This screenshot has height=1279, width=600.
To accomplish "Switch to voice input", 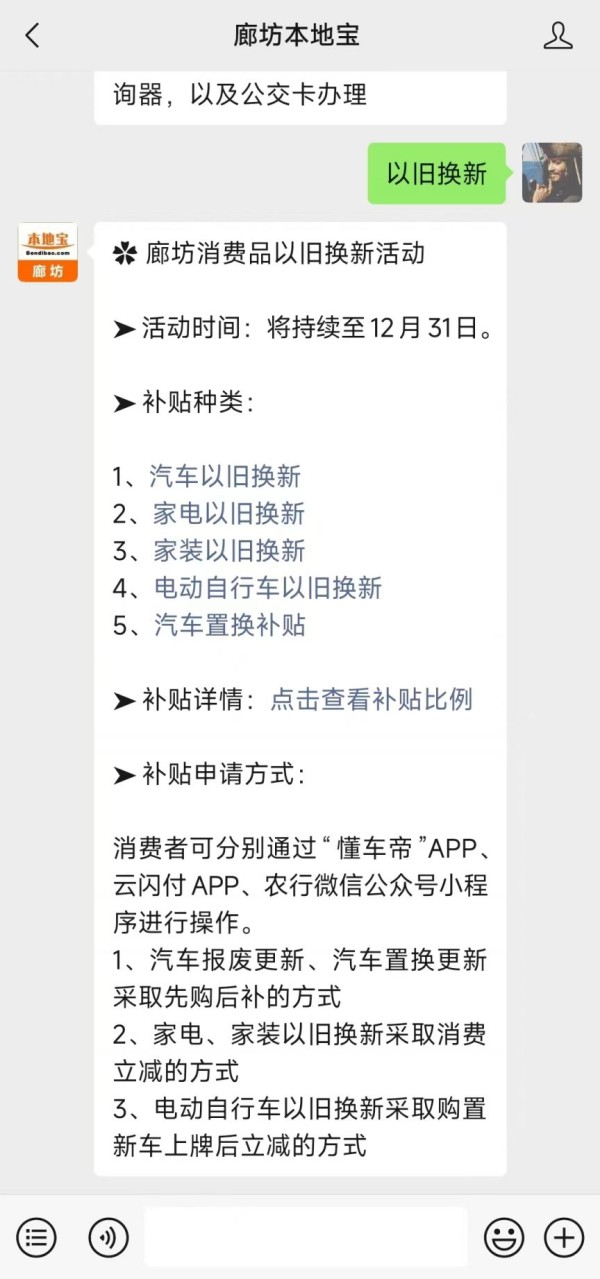I will coord(108,1238).
